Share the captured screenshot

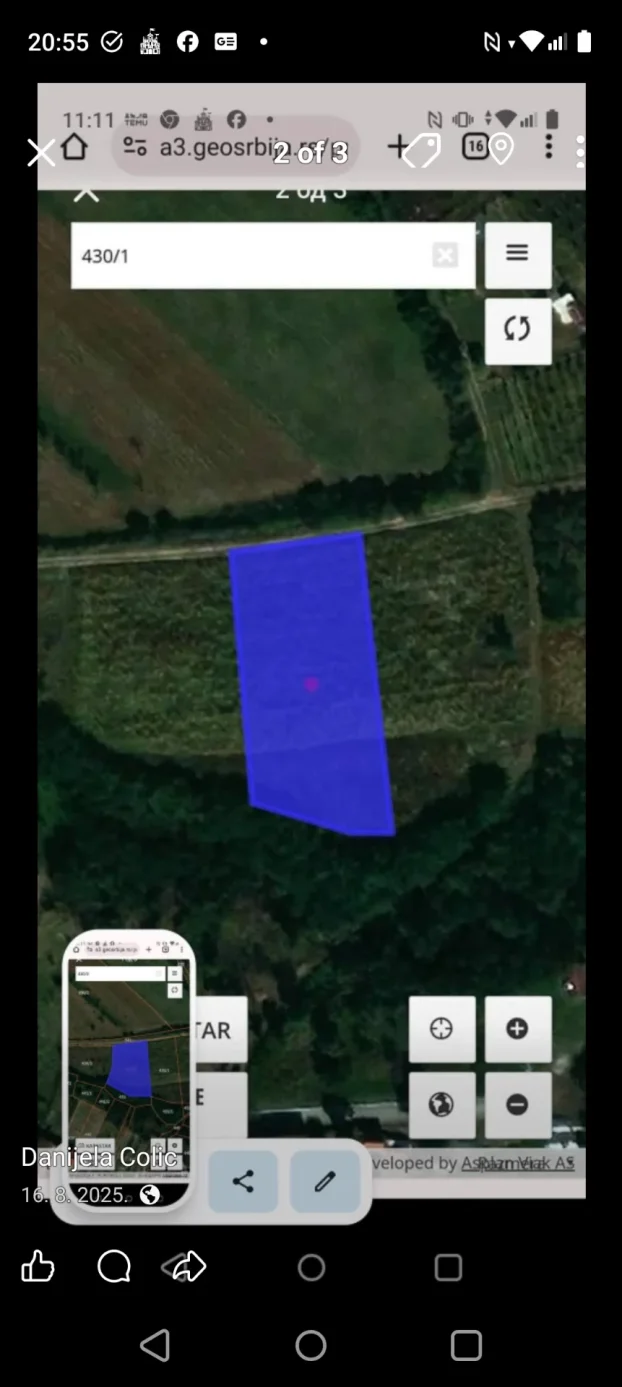tap(243, 1181)
